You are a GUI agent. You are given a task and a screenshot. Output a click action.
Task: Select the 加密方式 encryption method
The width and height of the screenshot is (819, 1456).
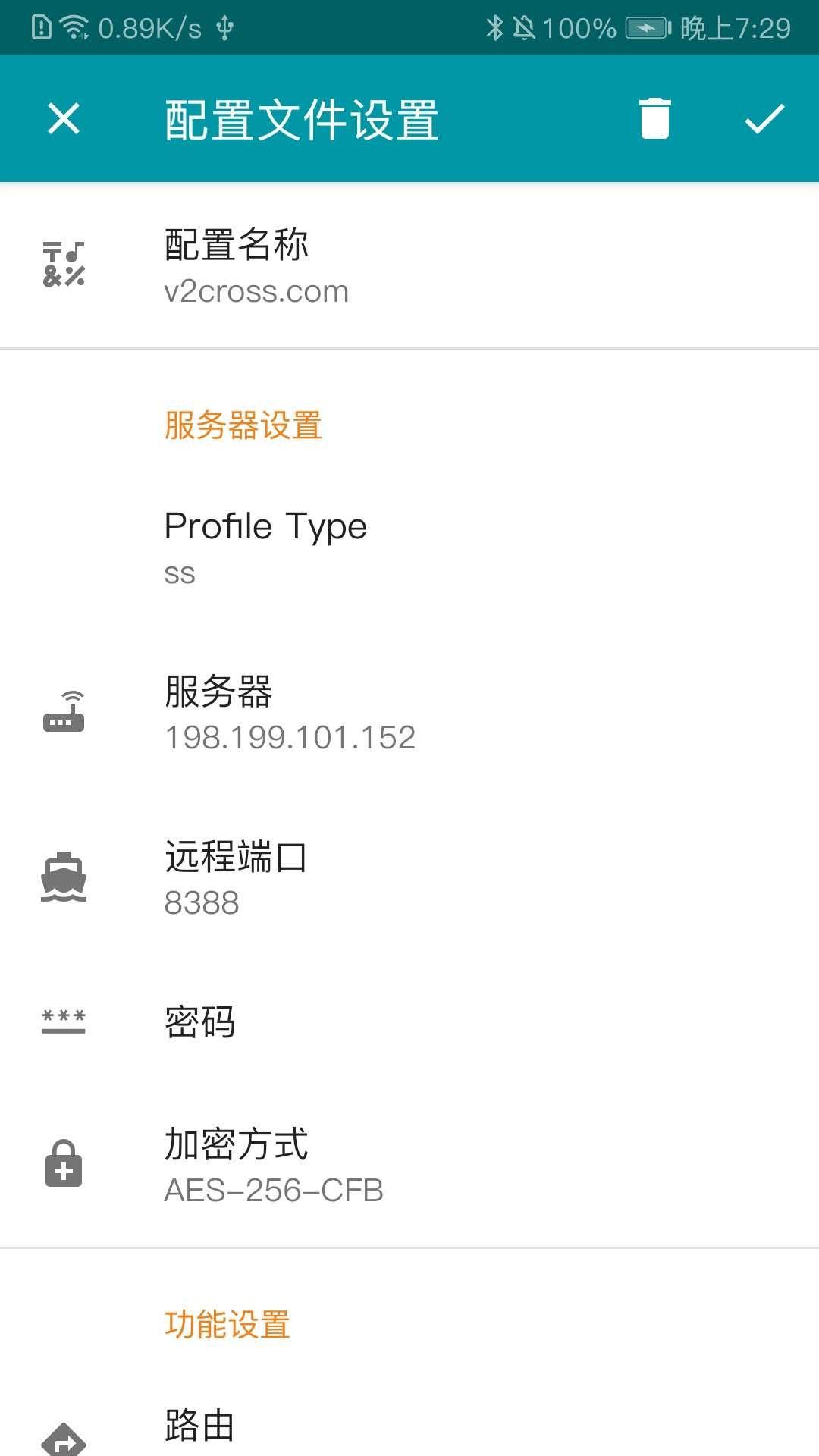tap(409, 1166)
